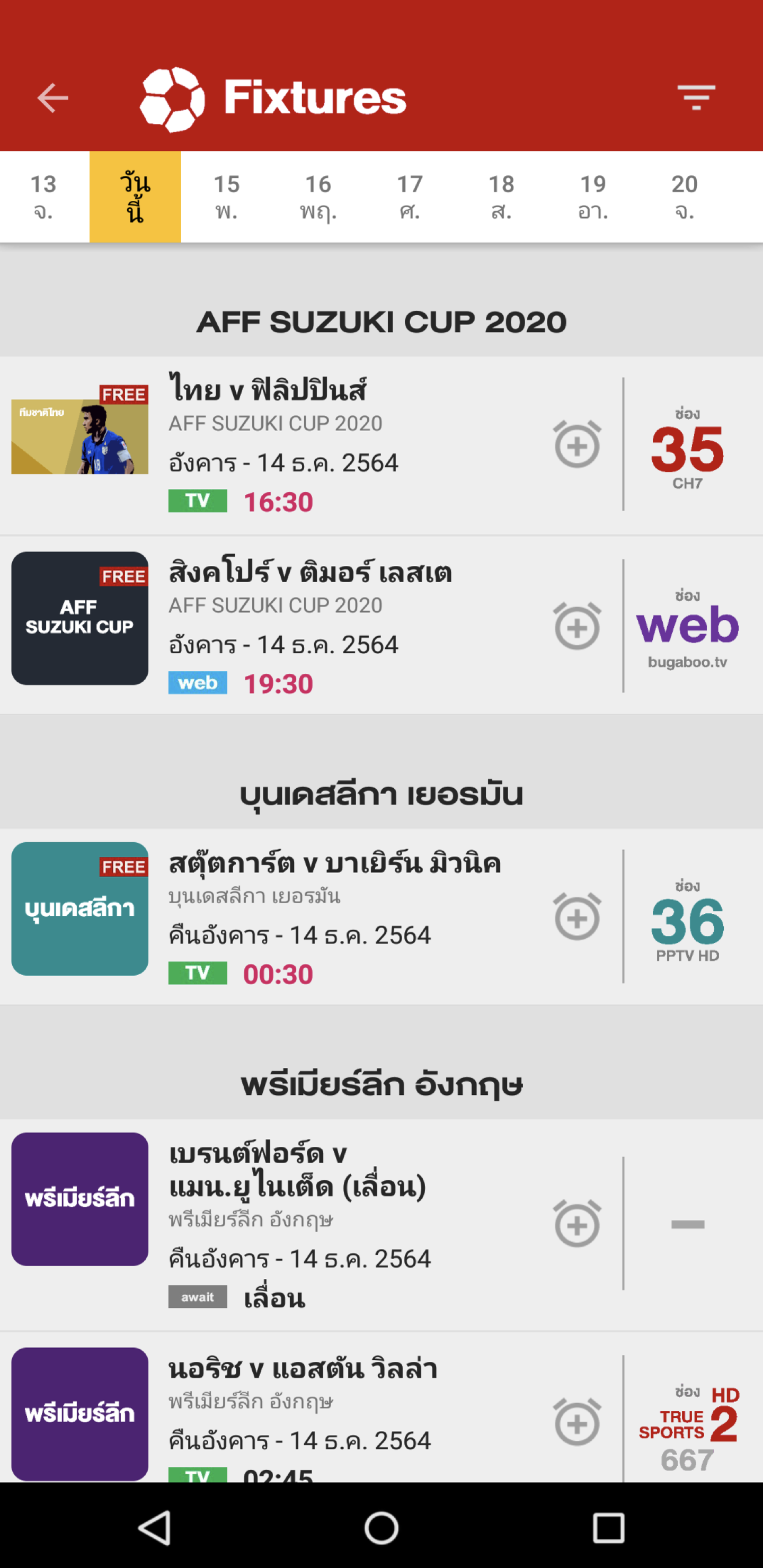Tap the system home button
763x1568 pixels.
pyautogui.click(x=381, y=1527)
